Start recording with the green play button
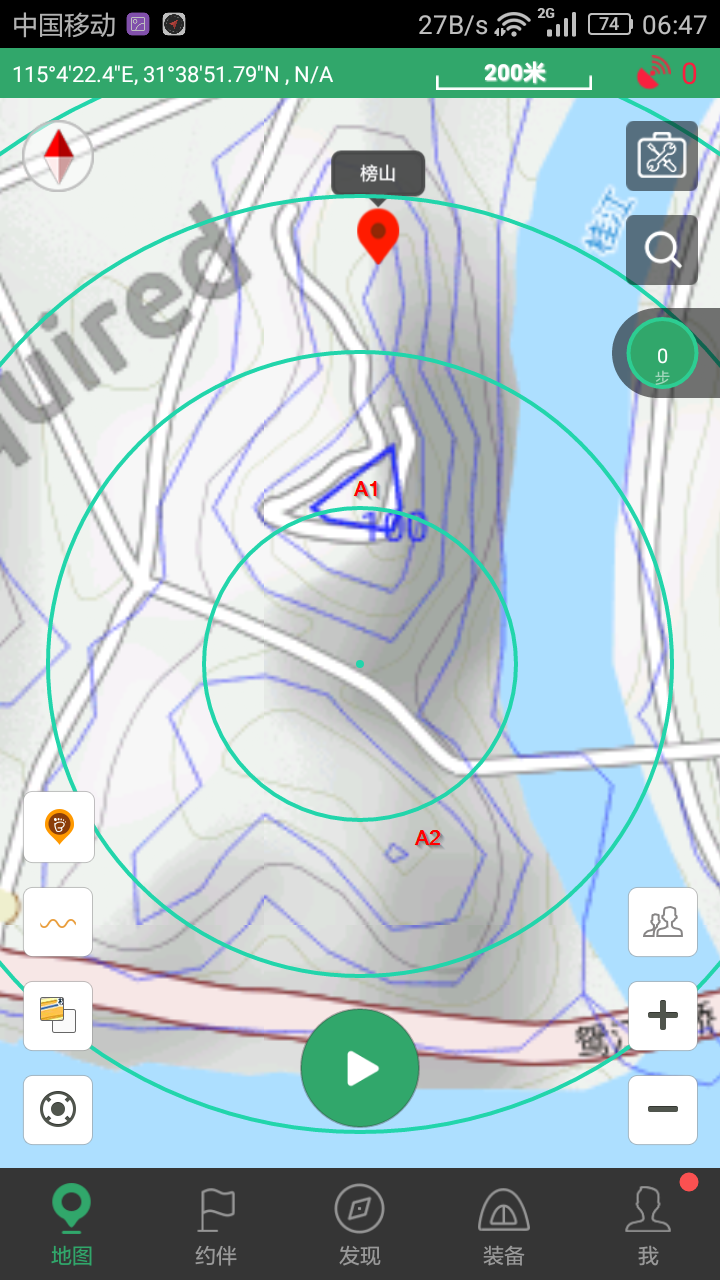Screen dimensions: 720x1280 click(360, 1068)
